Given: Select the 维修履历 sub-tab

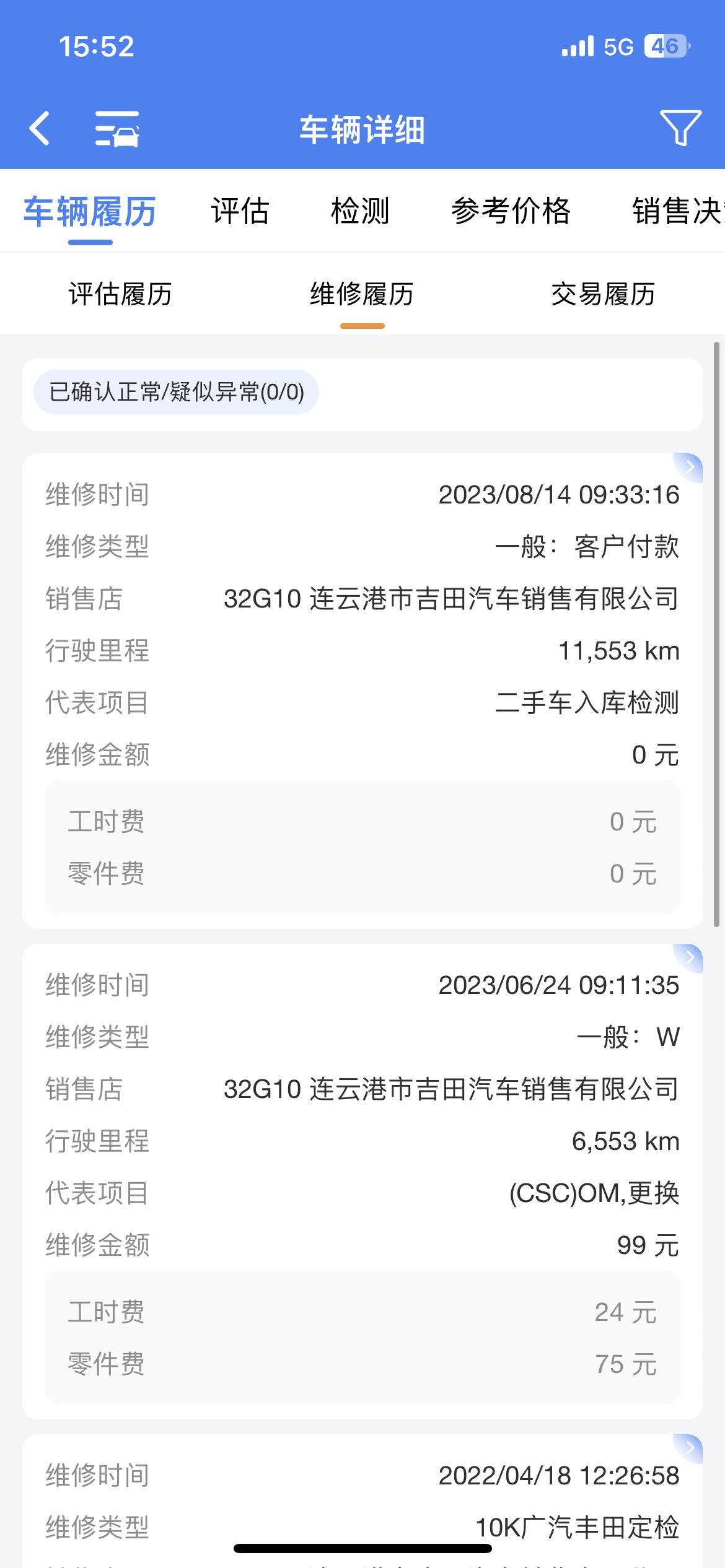Looking at the screenshot, I should pos(362,294).
